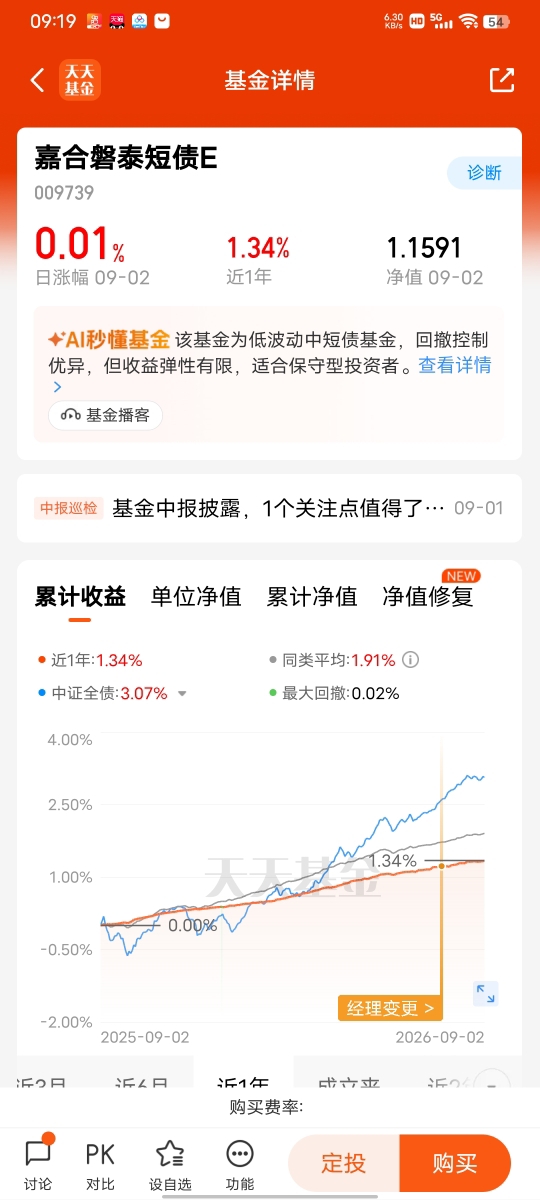Screen dimensions: 540x1200
Task: Open 查看详情 in the AI summary
Action: pyautogui.click(x=455, y=365)
